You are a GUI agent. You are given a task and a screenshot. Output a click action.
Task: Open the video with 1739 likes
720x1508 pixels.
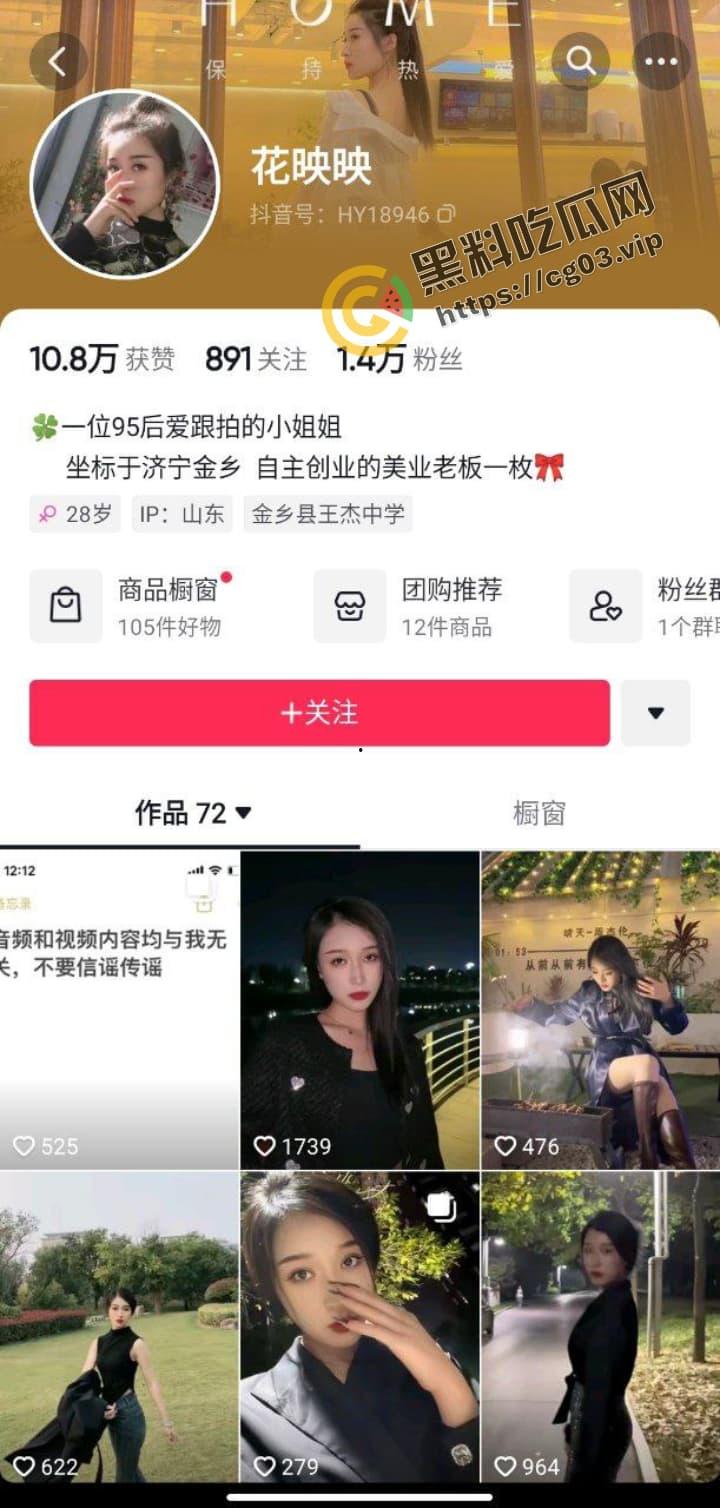pyautogui.click(x=360, y=1010)
